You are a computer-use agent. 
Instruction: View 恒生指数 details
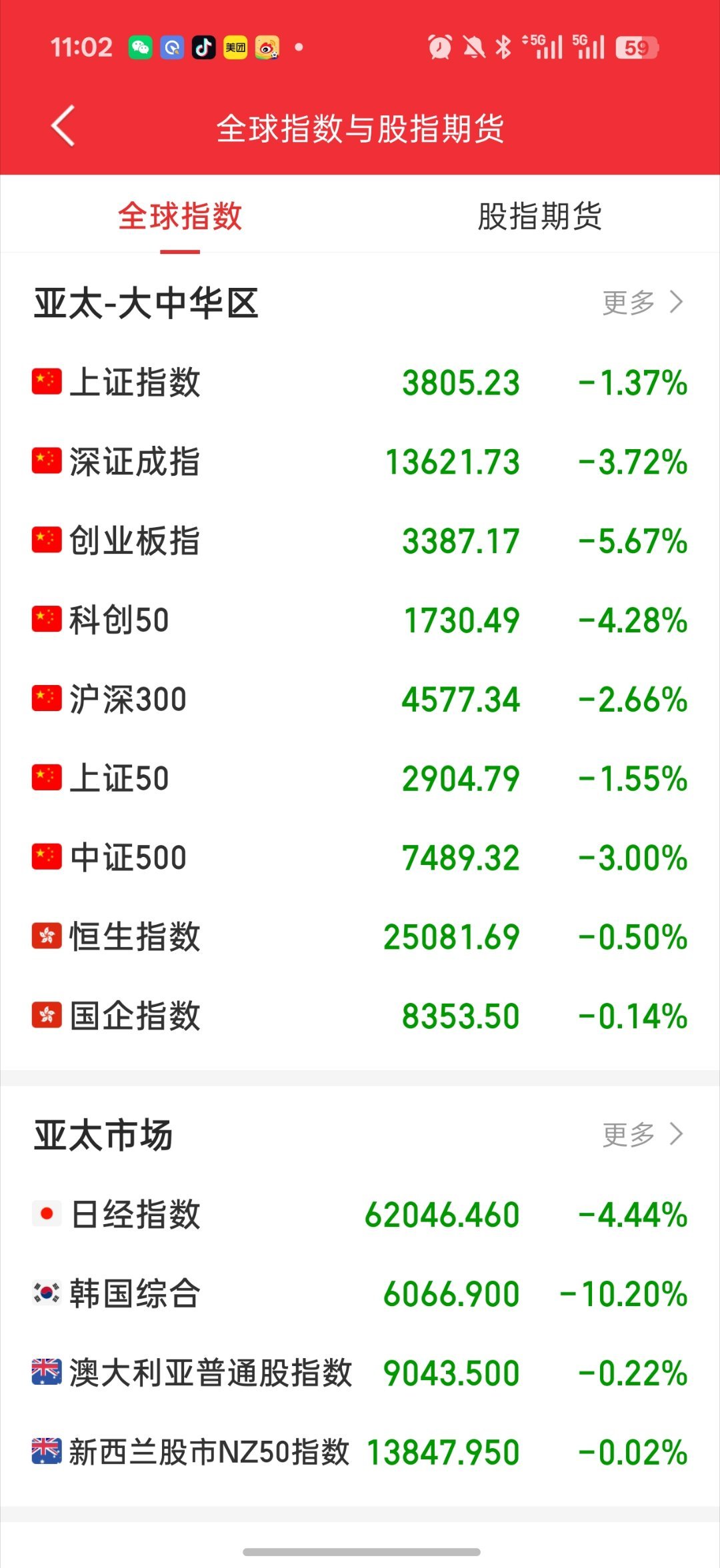(360, 937)
